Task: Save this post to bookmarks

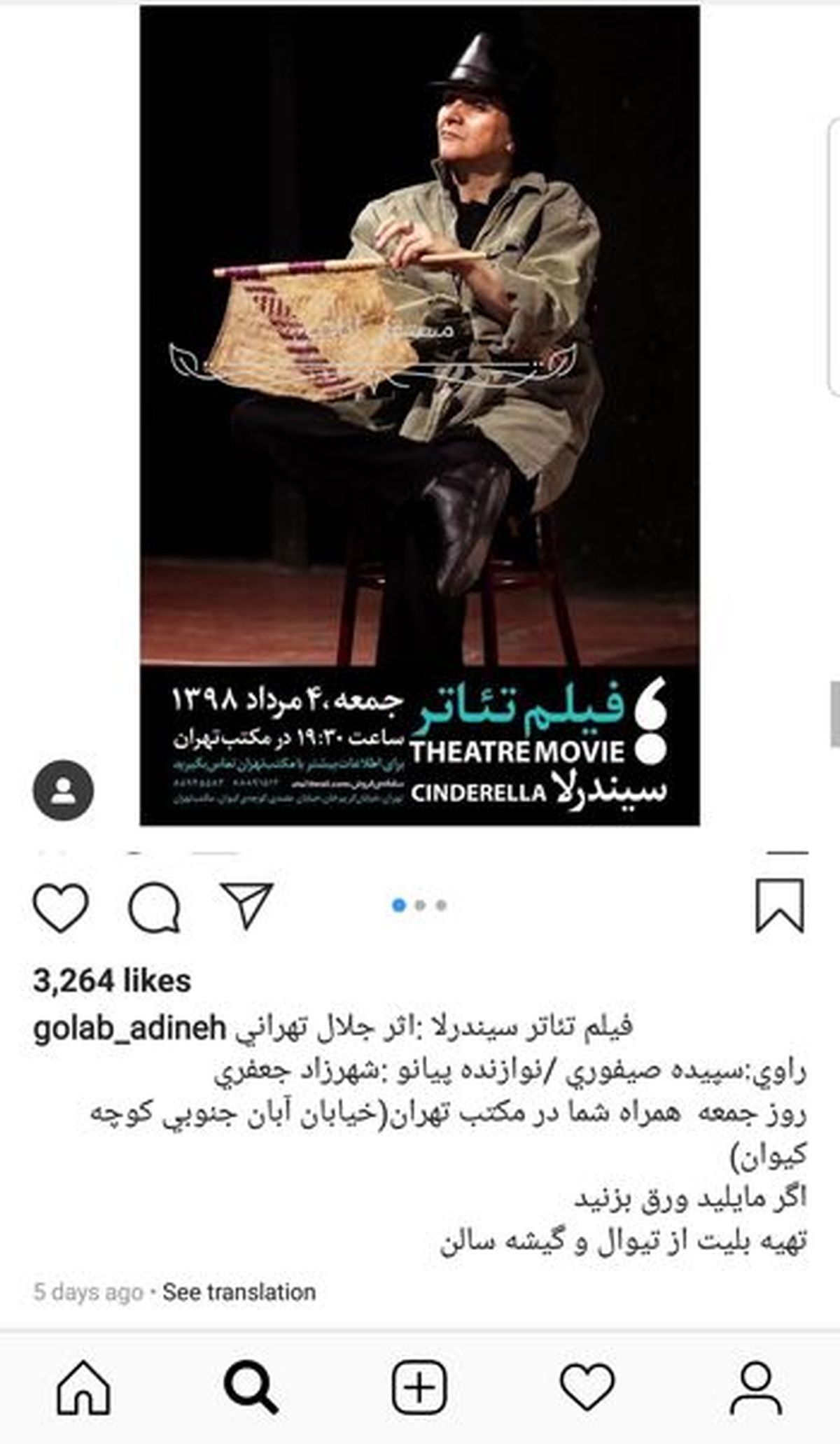Action: [780, 906]
